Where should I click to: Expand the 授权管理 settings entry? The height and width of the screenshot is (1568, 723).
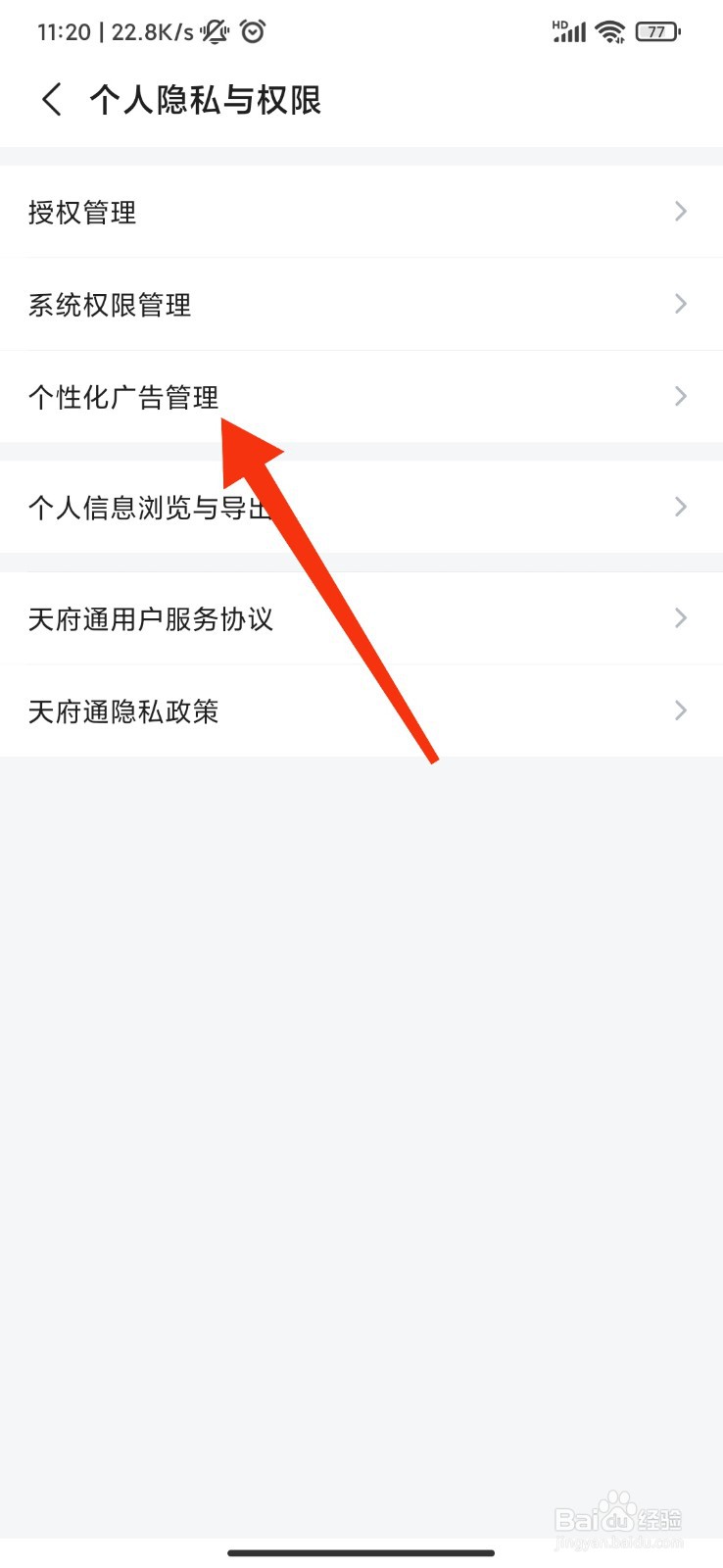[x=681, y=212]
